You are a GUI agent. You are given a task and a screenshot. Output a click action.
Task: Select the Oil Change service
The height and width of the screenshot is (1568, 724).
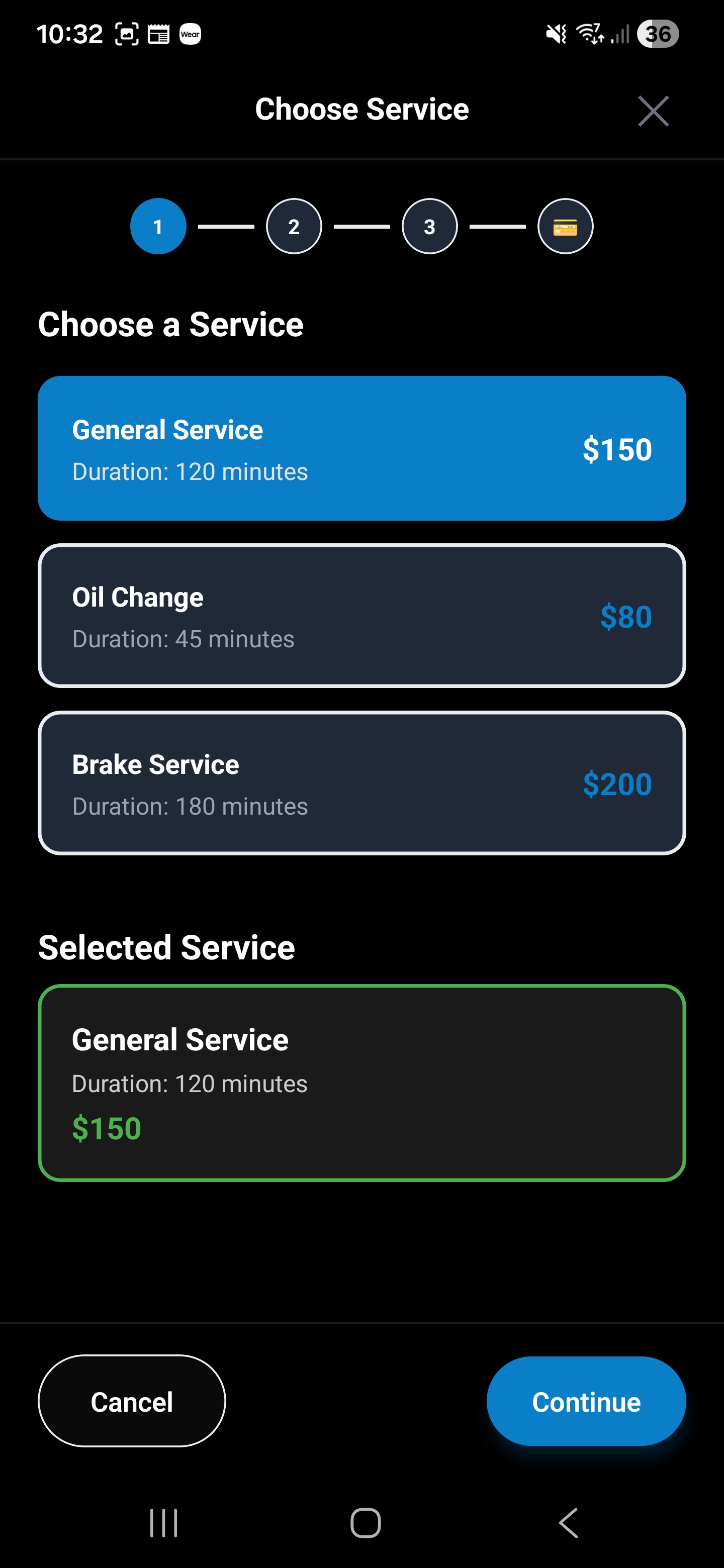[361, 616]
